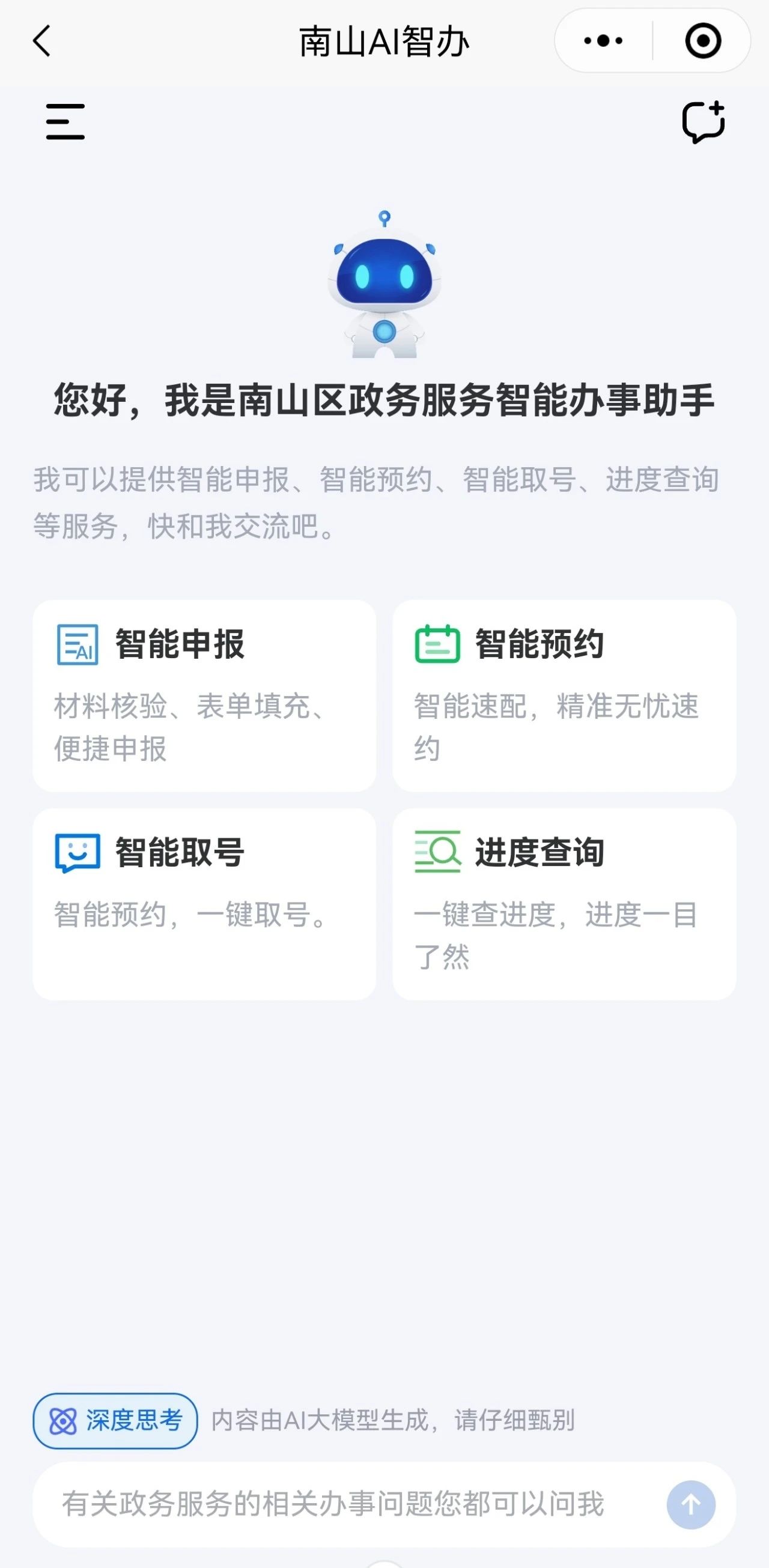
Task: Send the message with the arrow button
Action: click(x=690, y=1505)
